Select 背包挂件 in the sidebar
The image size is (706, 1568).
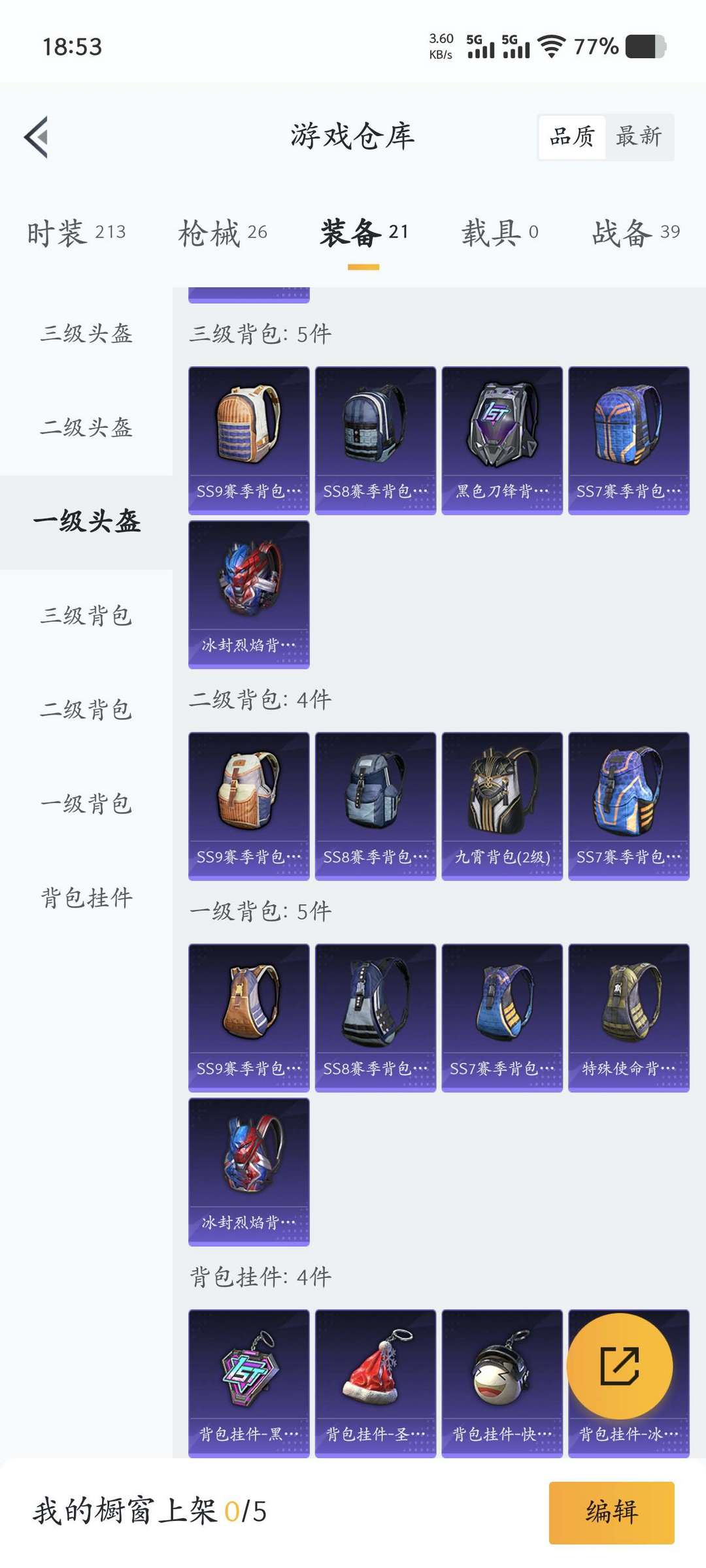pyautogui.click(x=86, y=898)
